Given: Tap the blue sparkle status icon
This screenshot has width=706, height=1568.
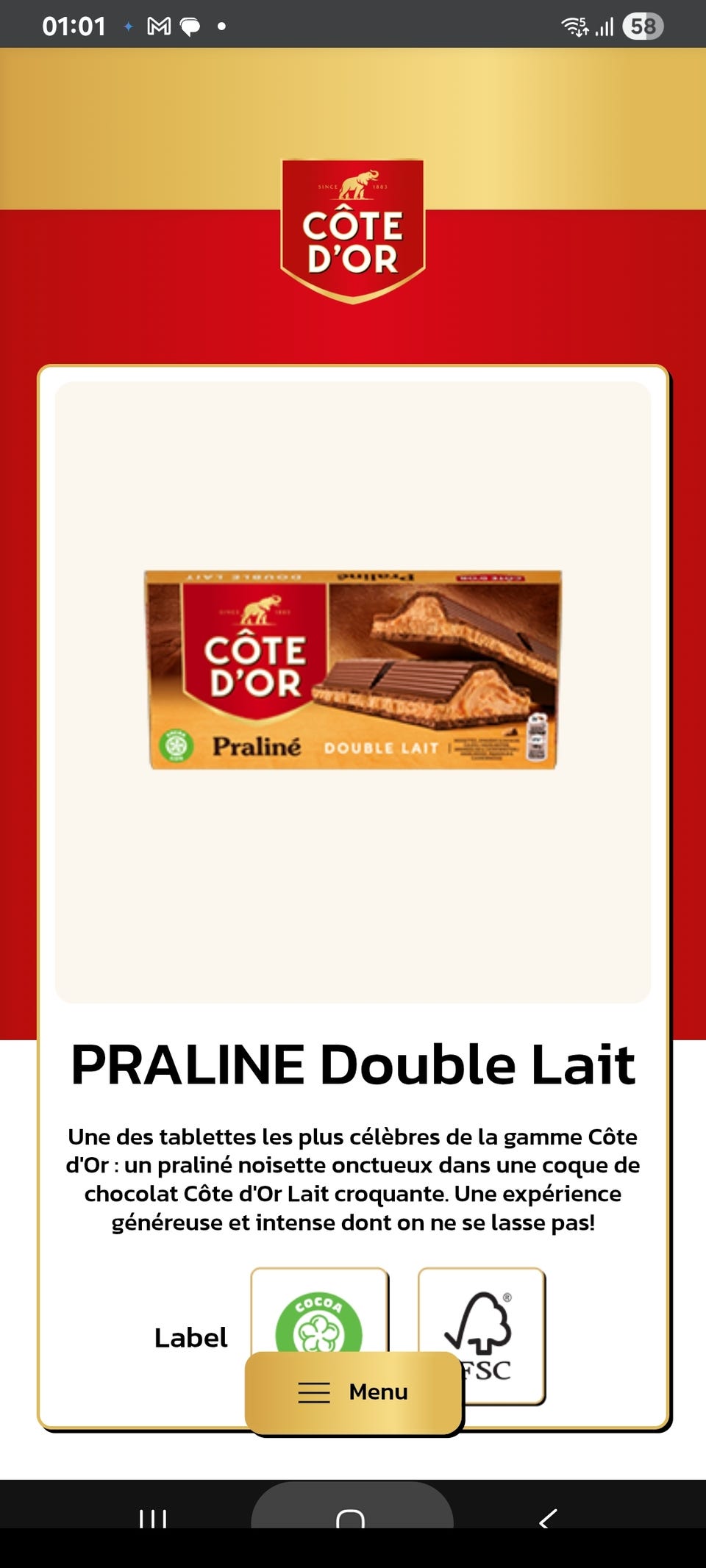Looking at the screenshot, I should coord(126,24).
